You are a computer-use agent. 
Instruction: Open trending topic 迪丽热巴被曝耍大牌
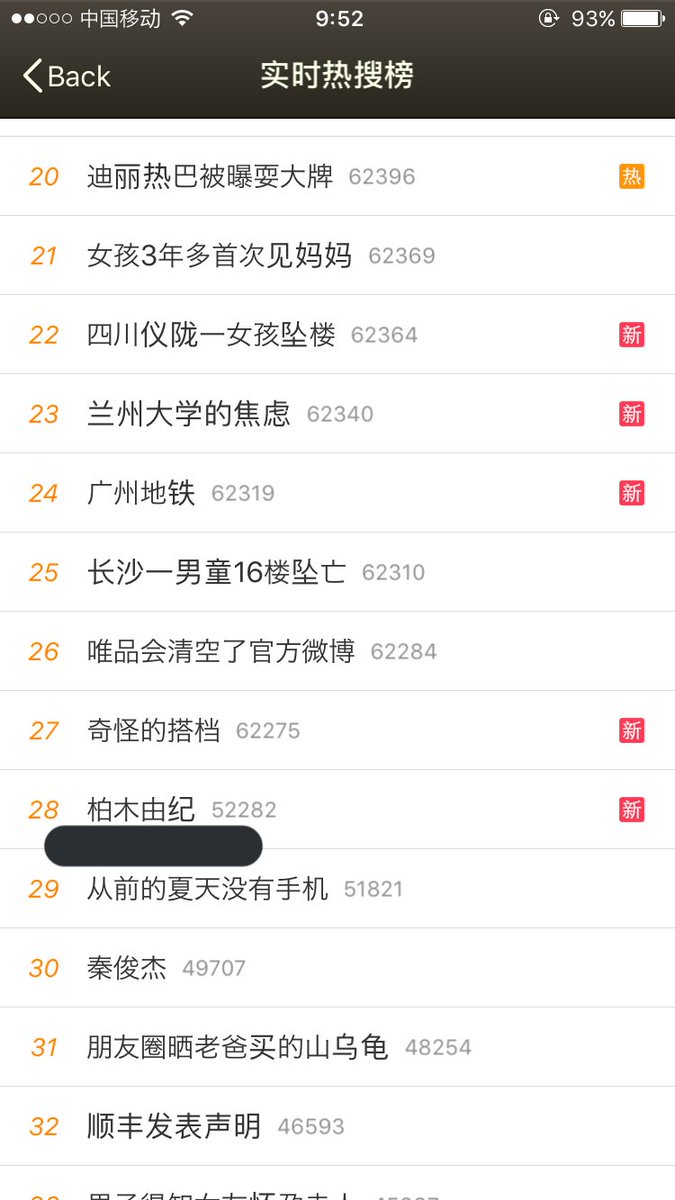[x=337, y=177]
